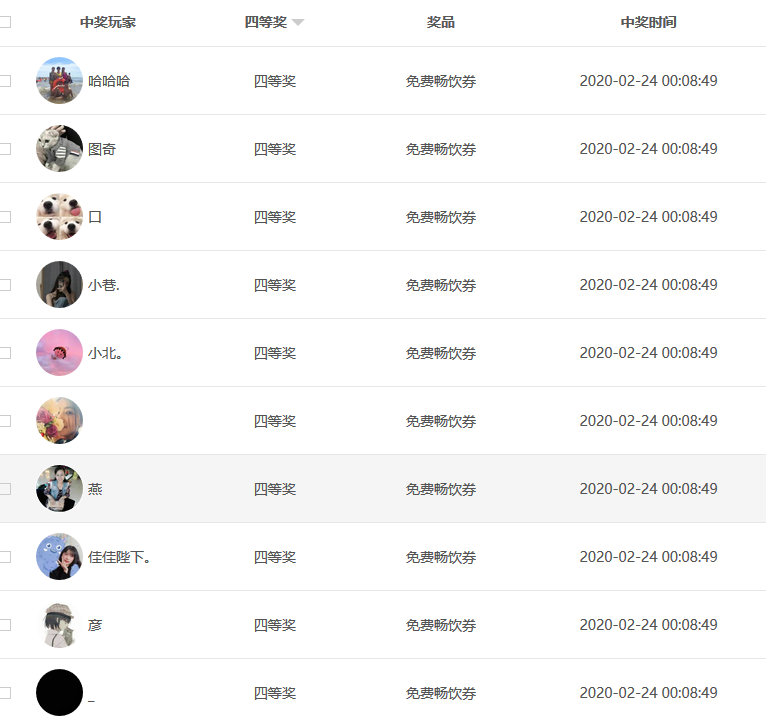The width and height of the screenshot is (766, 721).
Task: Select the checkbox for 哈哈哈
Action: pyautogui.click(x=5, y=81)
